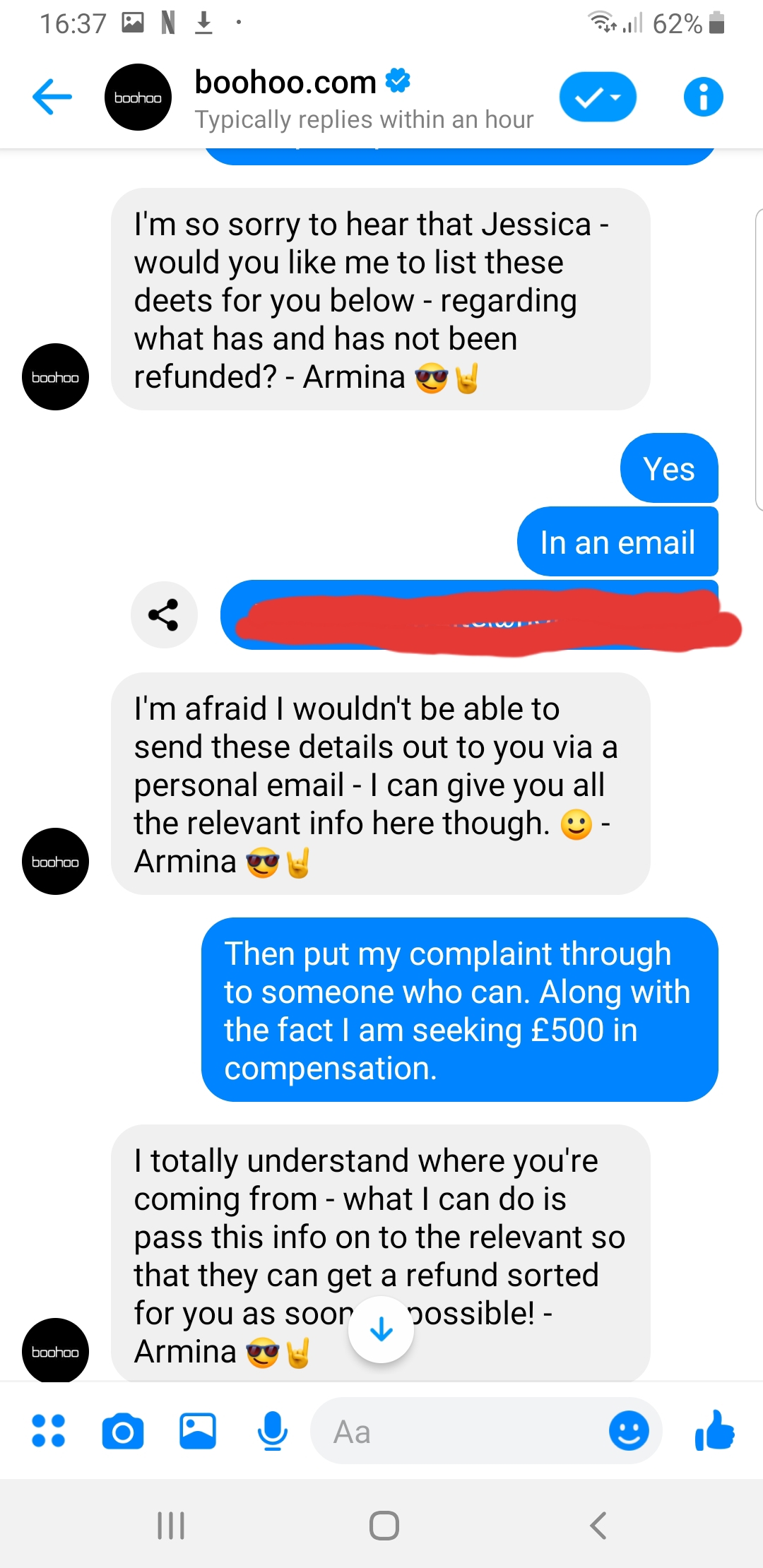Open the emoji picker

(629, 1431)
